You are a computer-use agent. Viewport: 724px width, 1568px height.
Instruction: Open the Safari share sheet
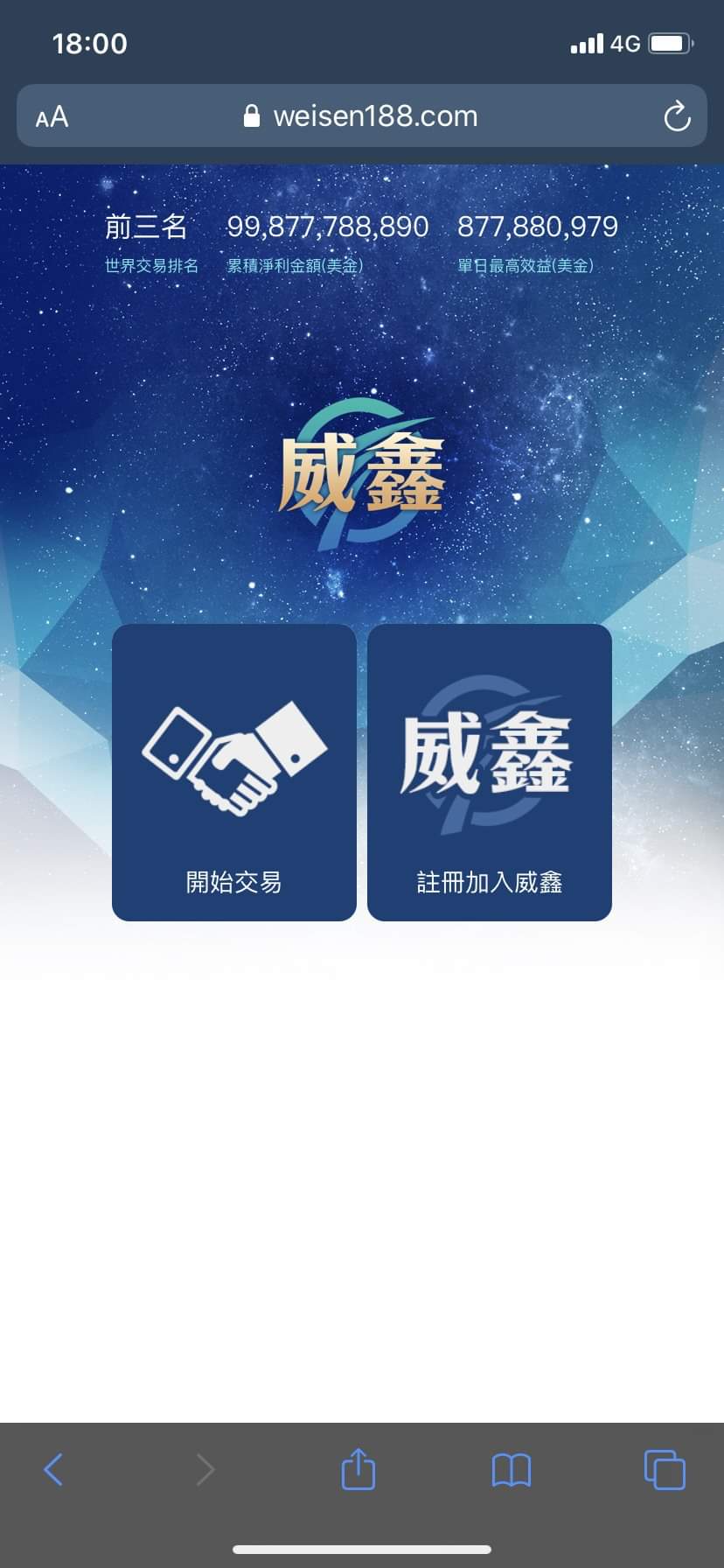358,1469
